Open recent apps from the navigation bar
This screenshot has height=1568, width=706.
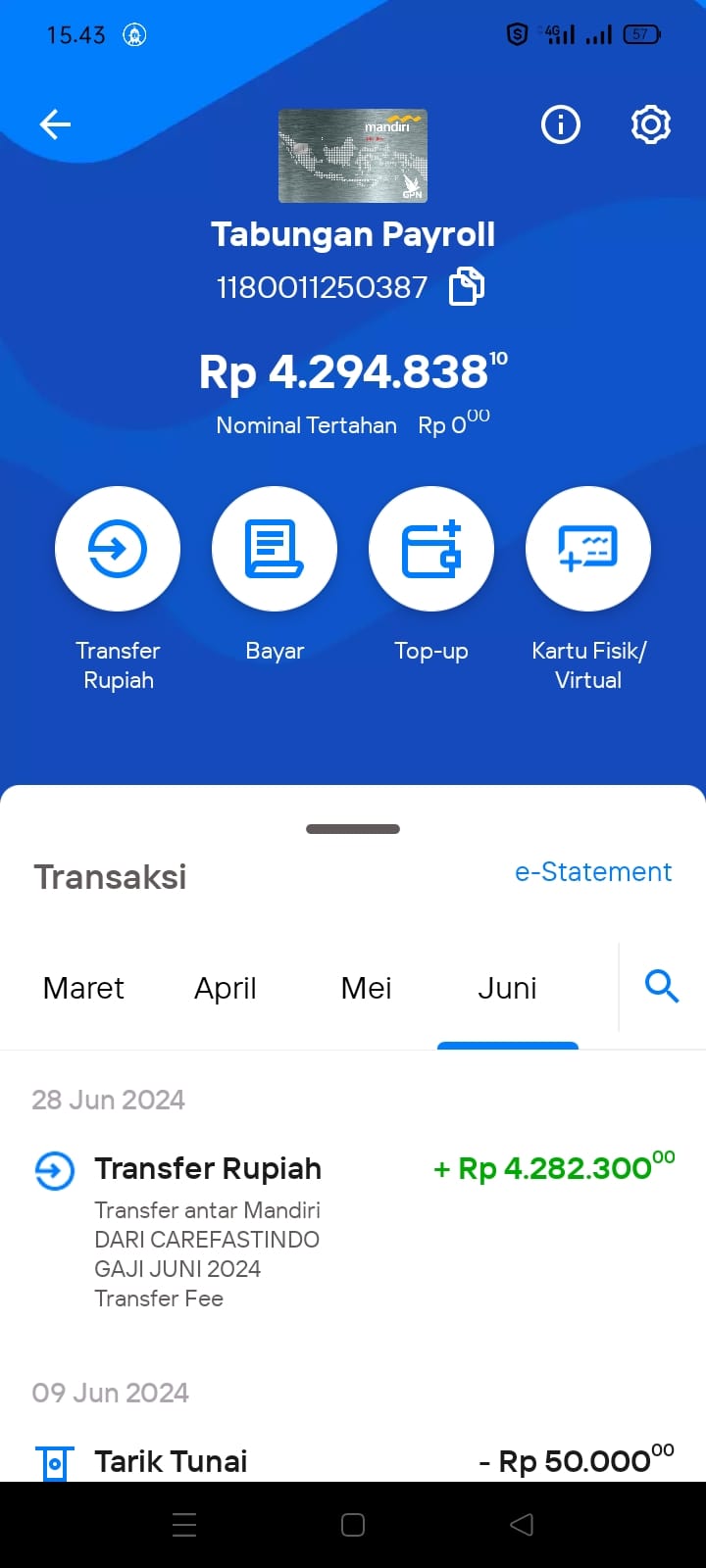(184, 1525)
